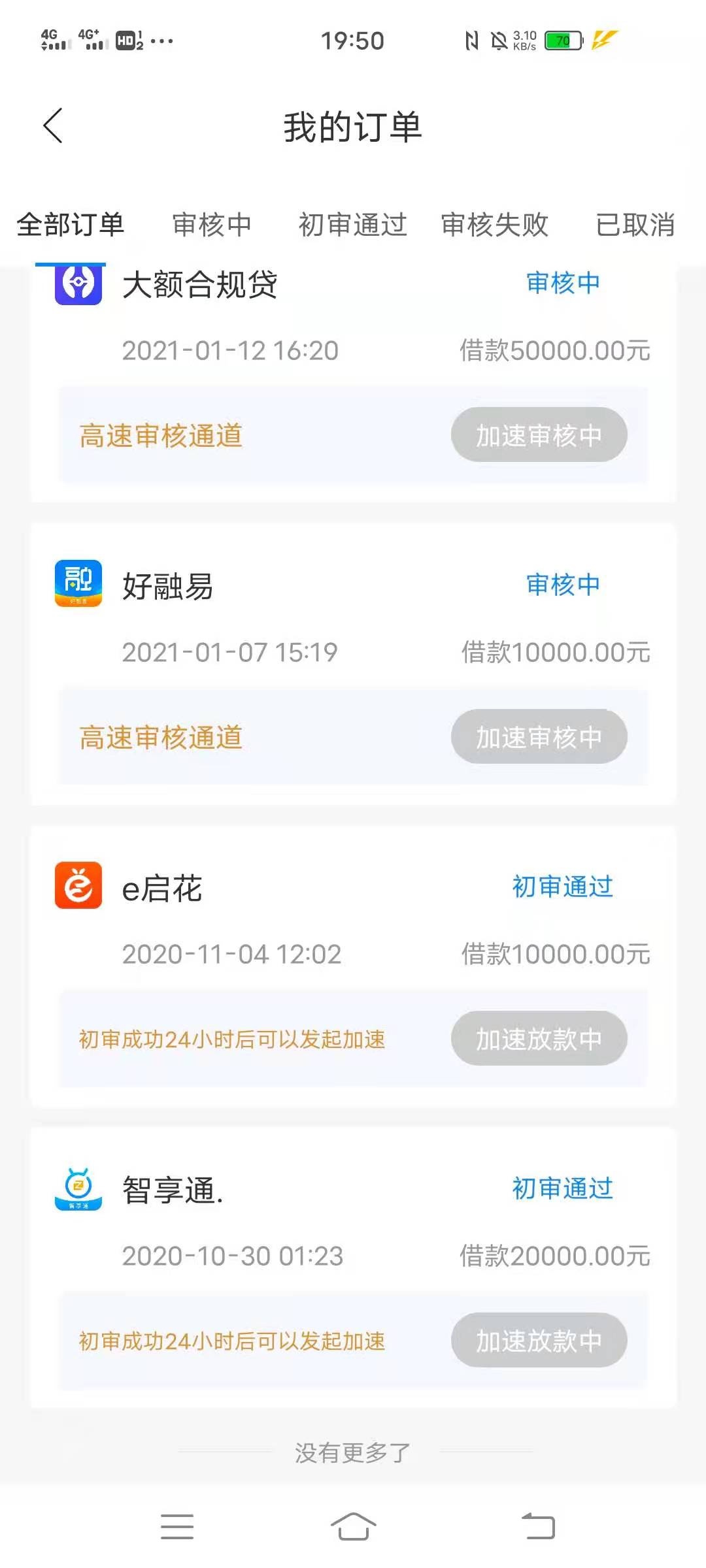Open the 大额合规贷 order card
Image resolution: width=706 pixels, height=1568 pixels.
pos(353,382)
